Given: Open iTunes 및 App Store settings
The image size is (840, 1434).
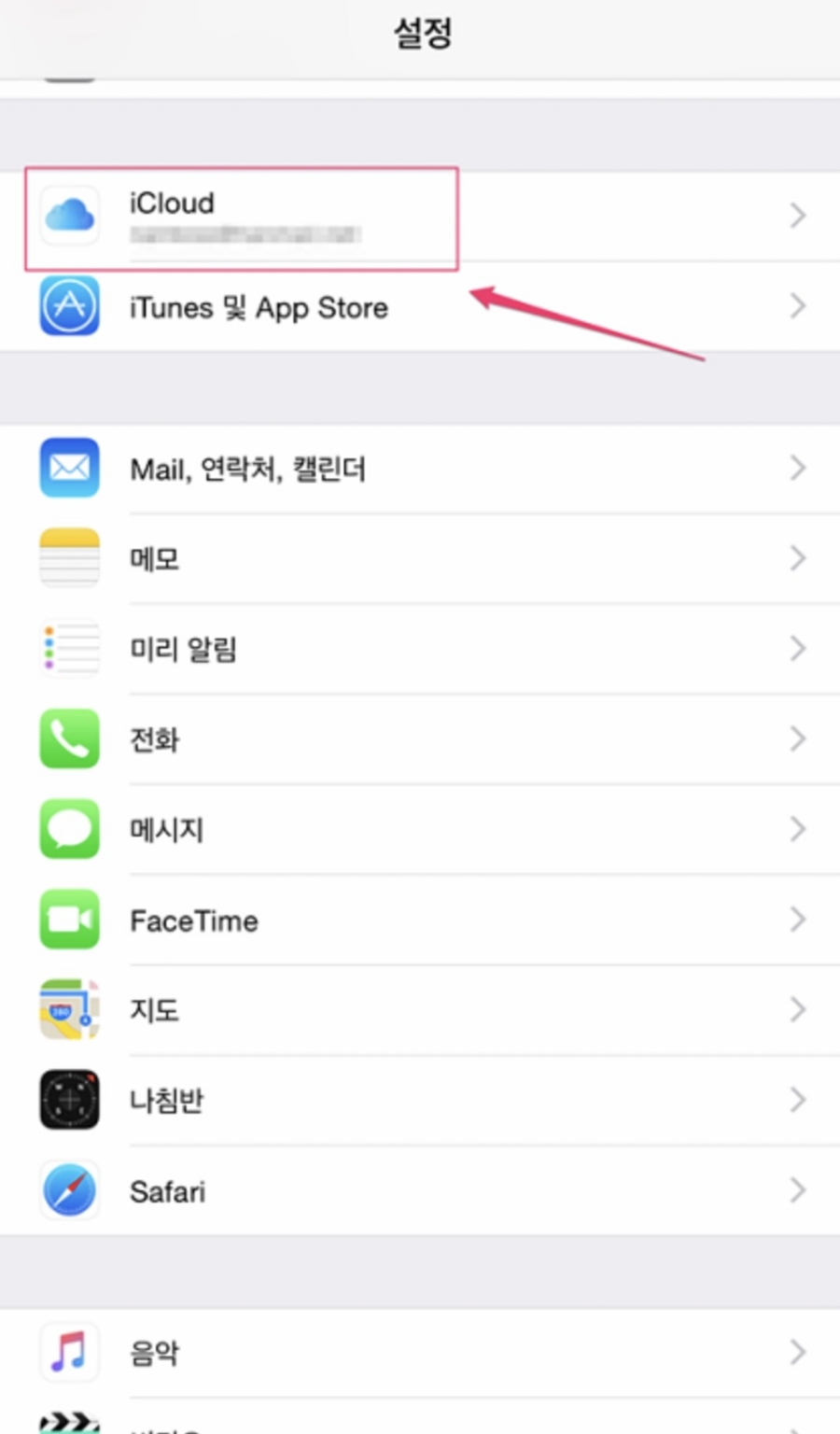Looking at the screenshot, I should click(420, 307).
